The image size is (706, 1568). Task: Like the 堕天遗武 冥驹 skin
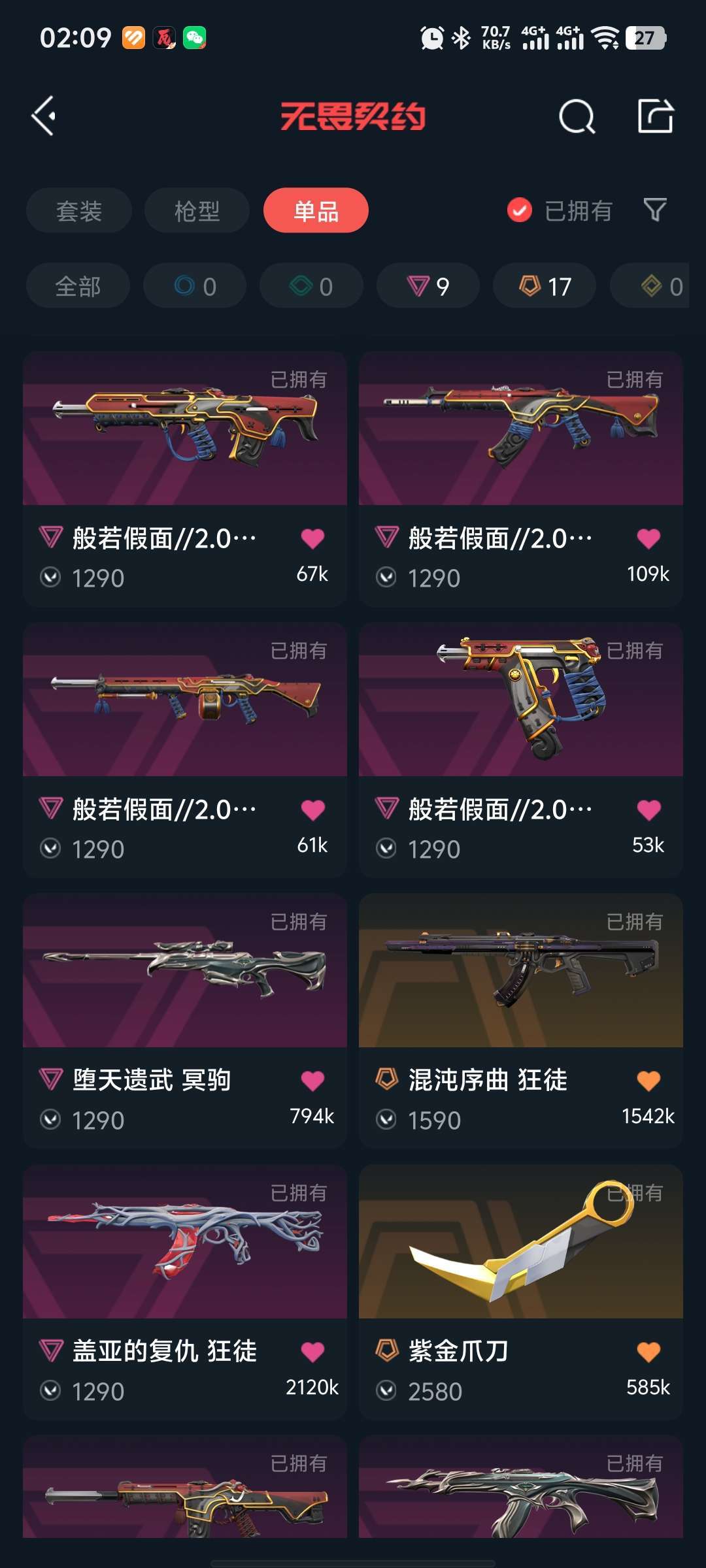click(x=312, y=1081)
